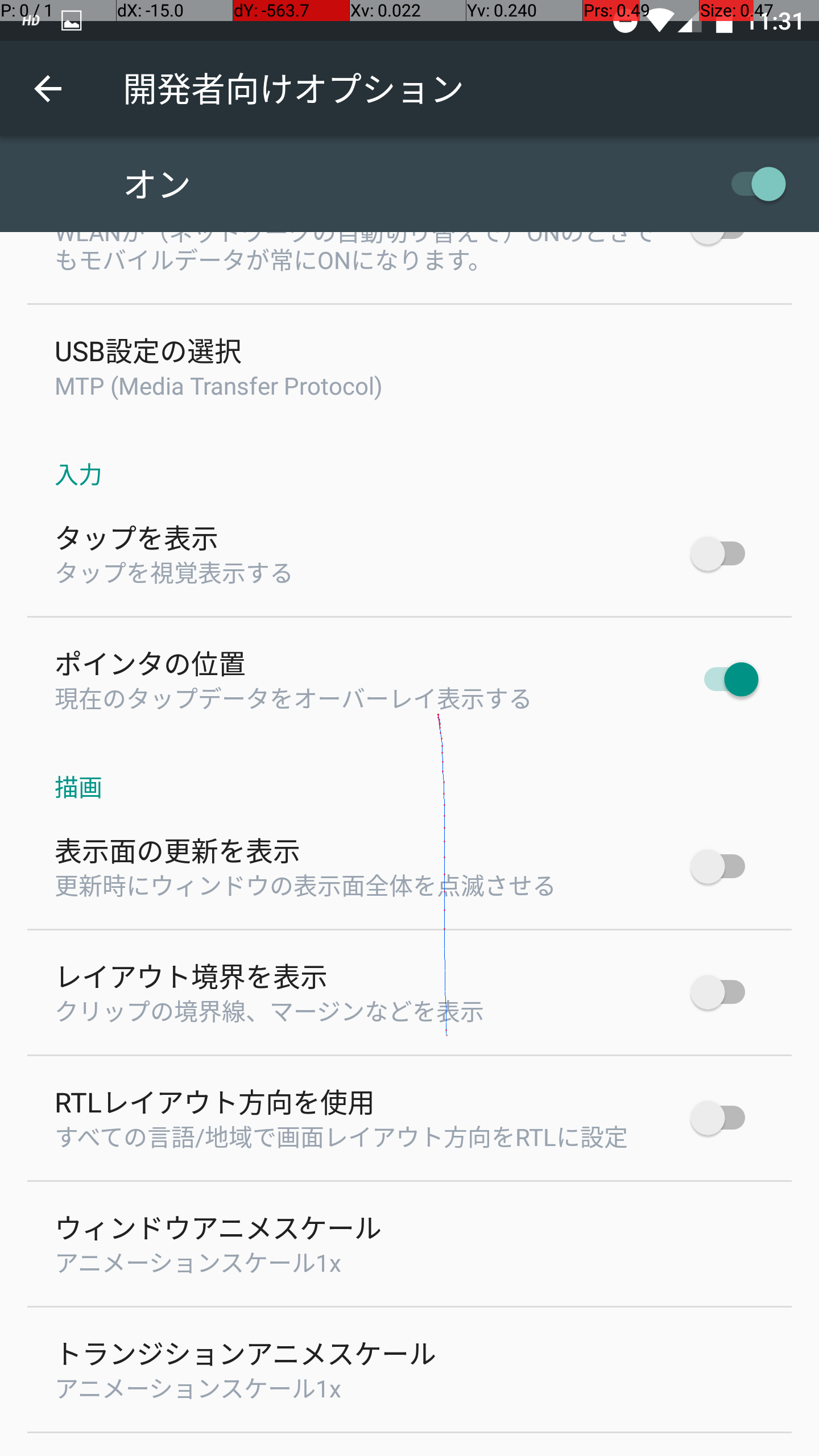The image size is (819, 1456).
Task: Disable ポインタの位置 switch
Action: [x=730, y=680]
